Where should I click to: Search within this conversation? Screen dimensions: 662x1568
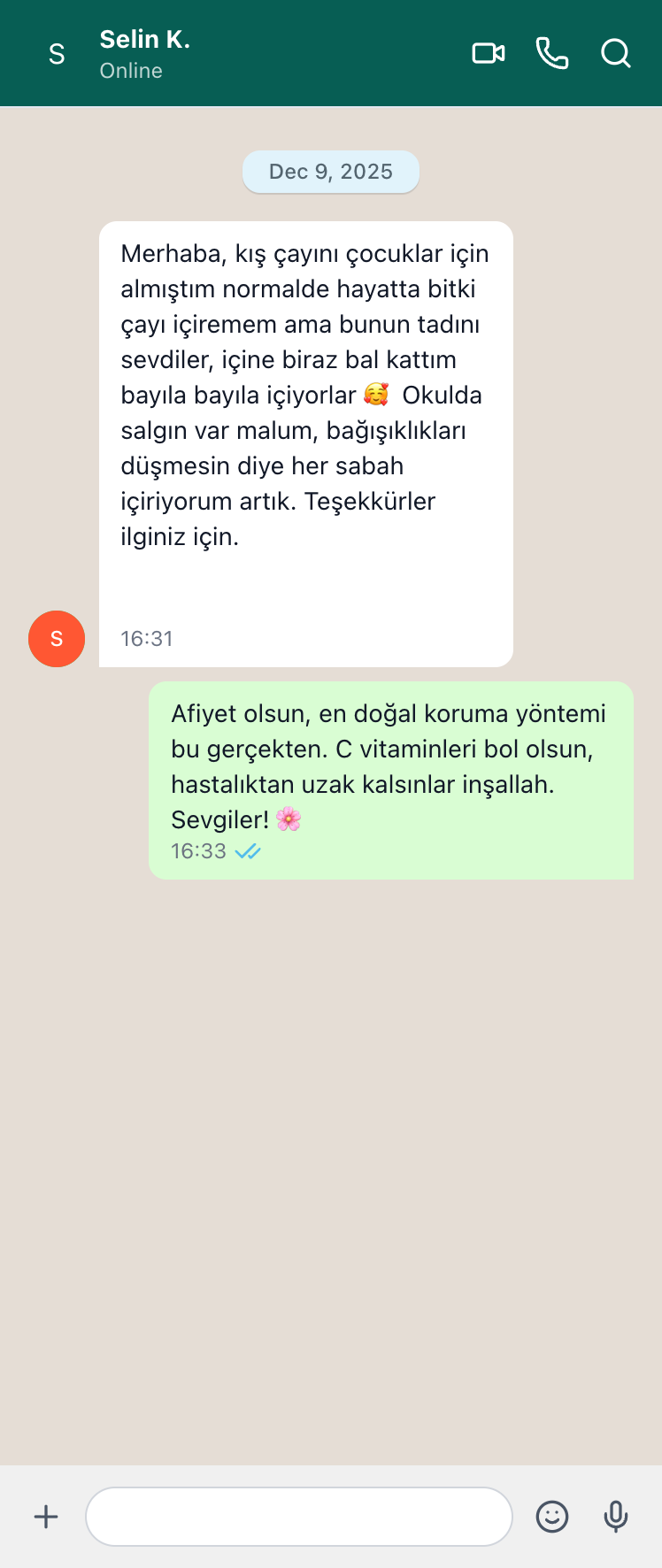point(615,54)
